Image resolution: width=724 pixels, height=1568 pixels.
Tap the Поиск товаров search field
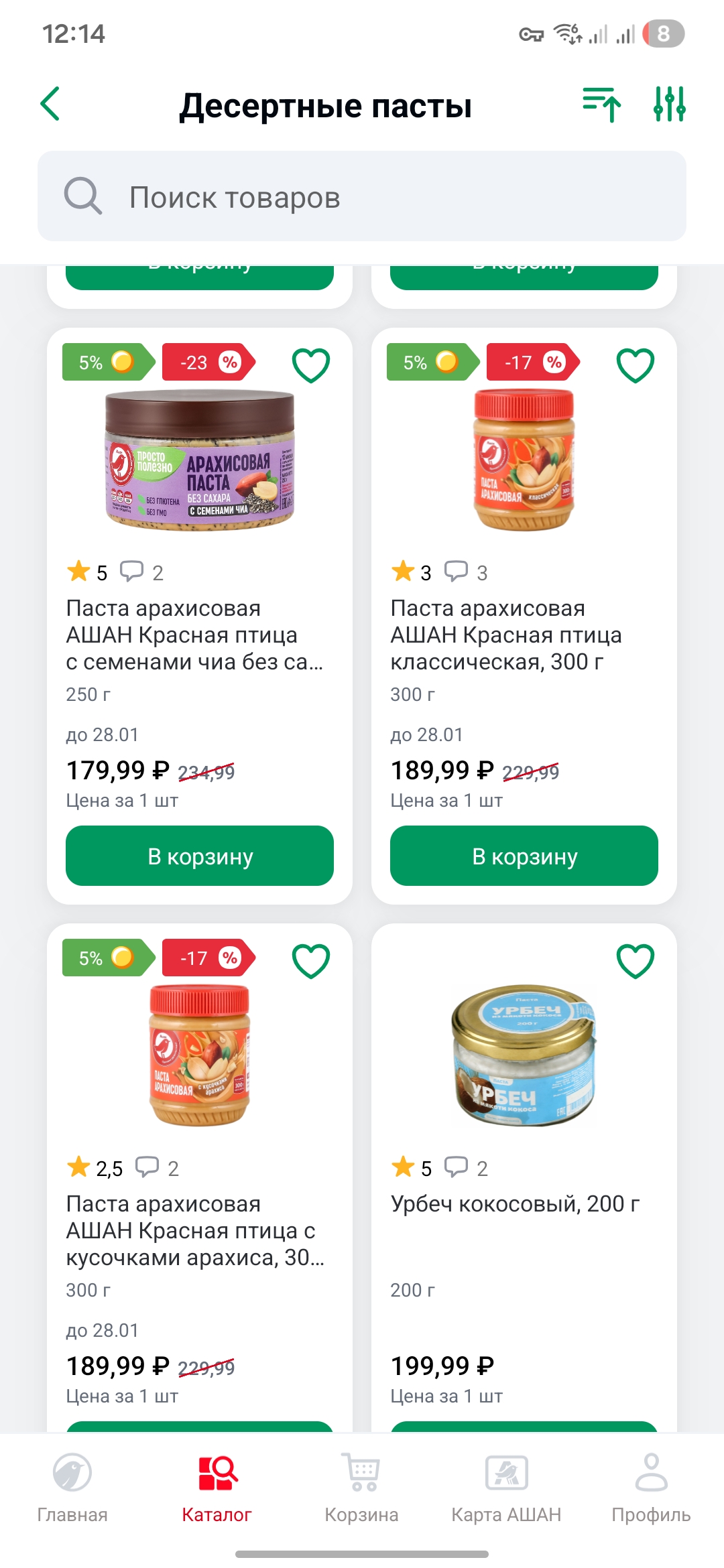click(x=362, y=196)
